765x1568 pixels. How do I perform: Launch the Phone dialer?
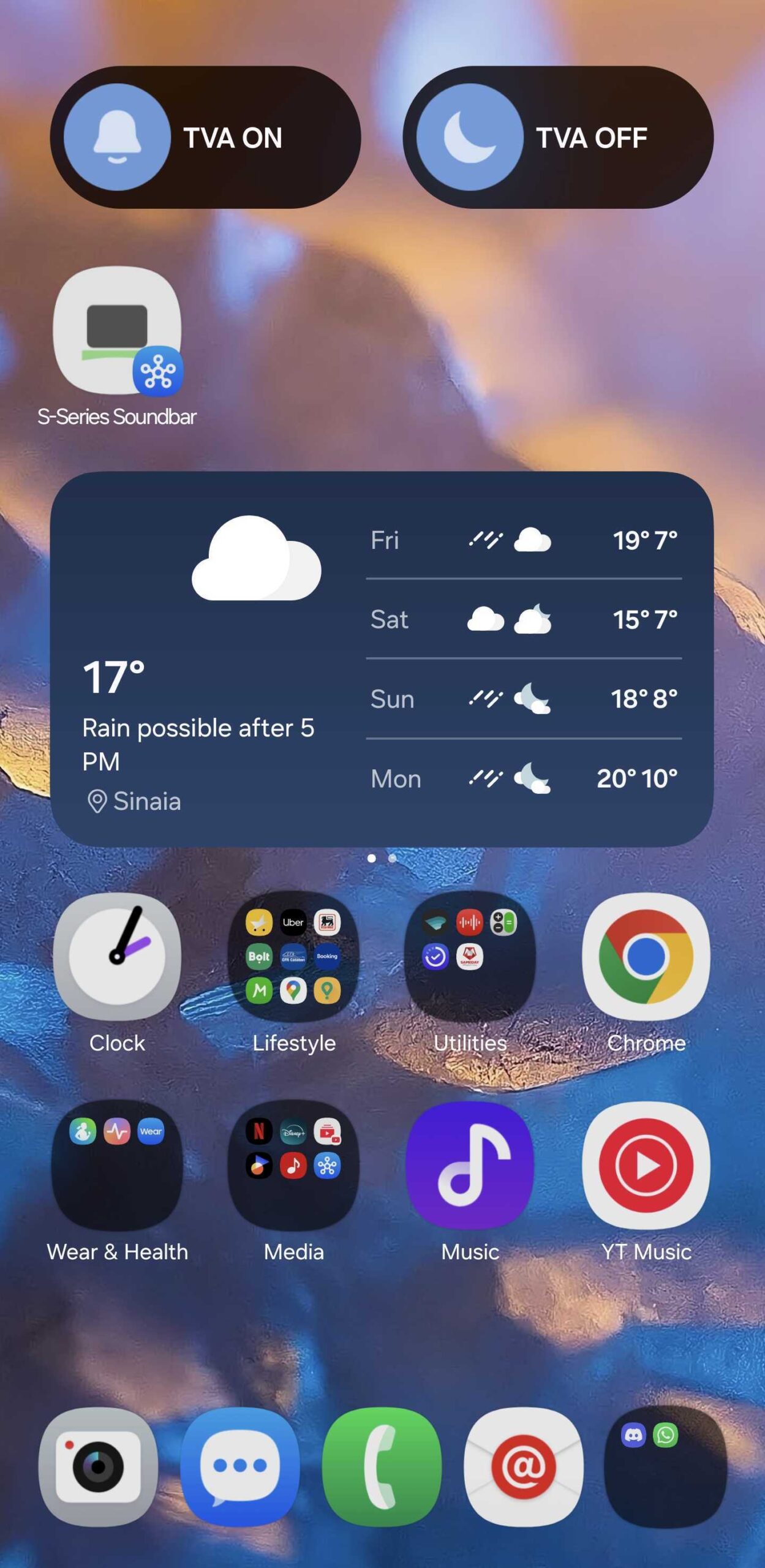[x=382, y=1467]
